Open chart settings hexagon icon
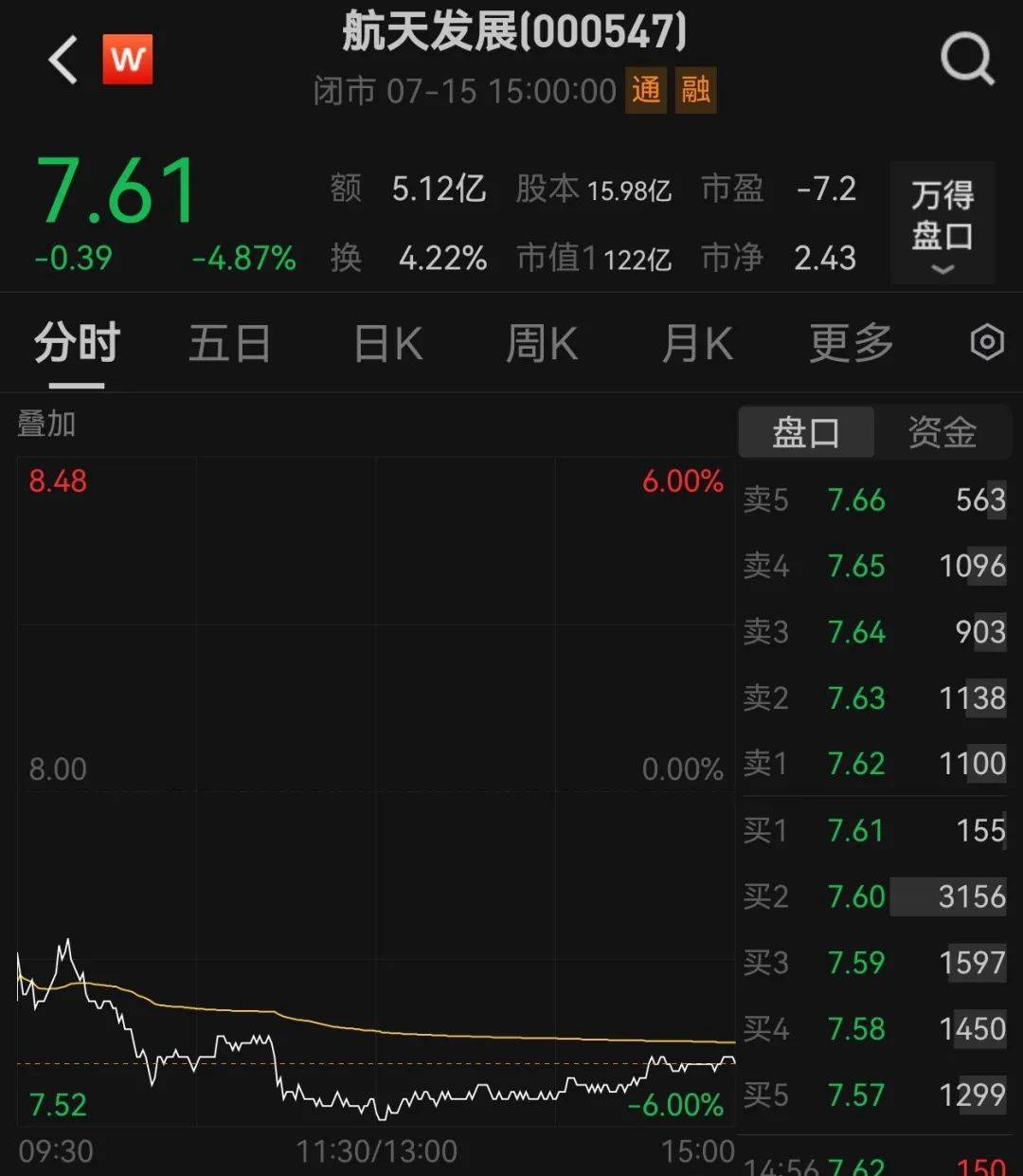This screenshot has height=1176, width=1023. click(987, 342)
